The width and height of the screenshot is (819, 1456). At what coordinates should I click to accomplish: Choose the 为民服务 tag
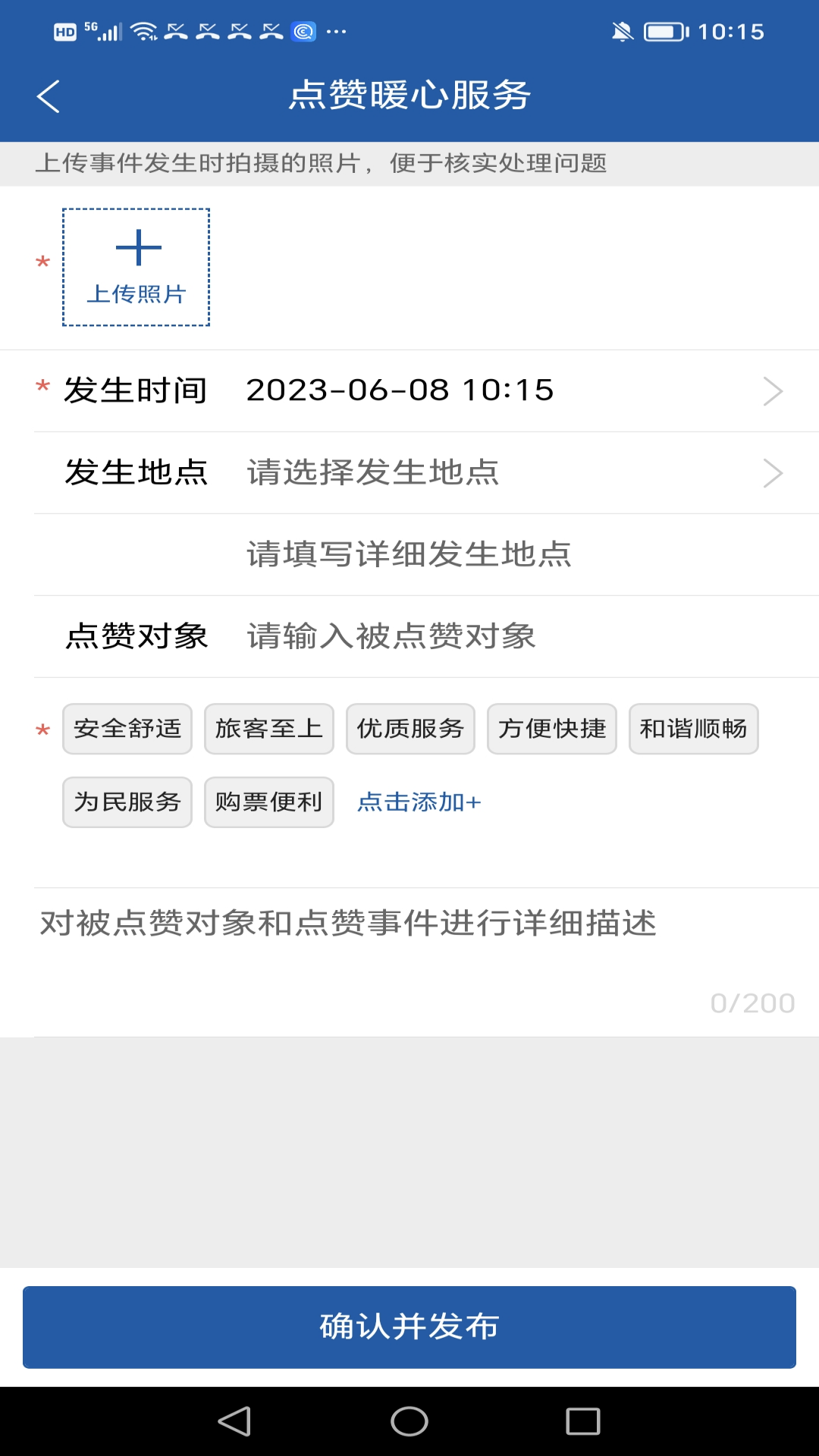127,802
